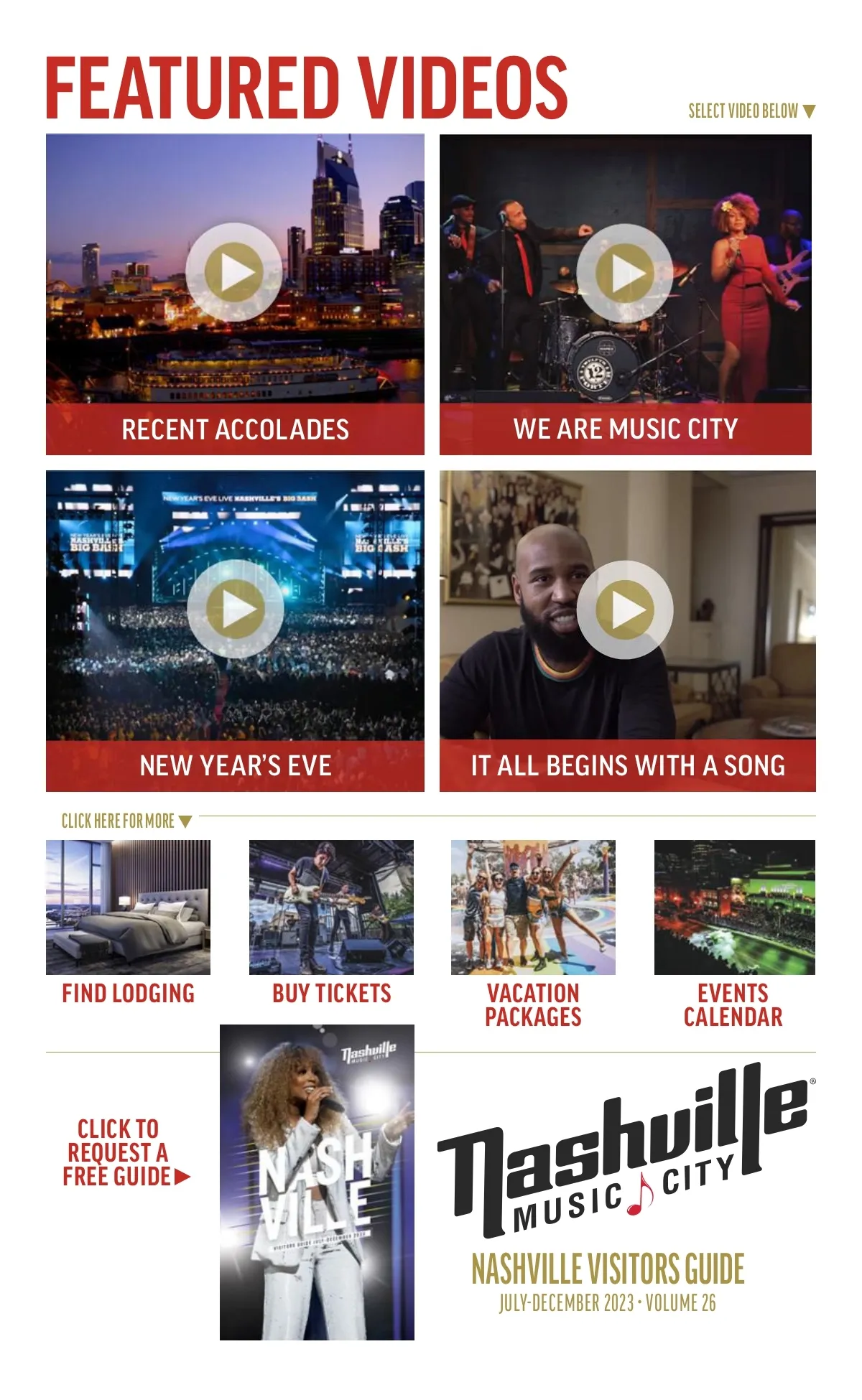Play the It All Begins With A Song video
The image size is (862, 1400).
pos(625,609)
